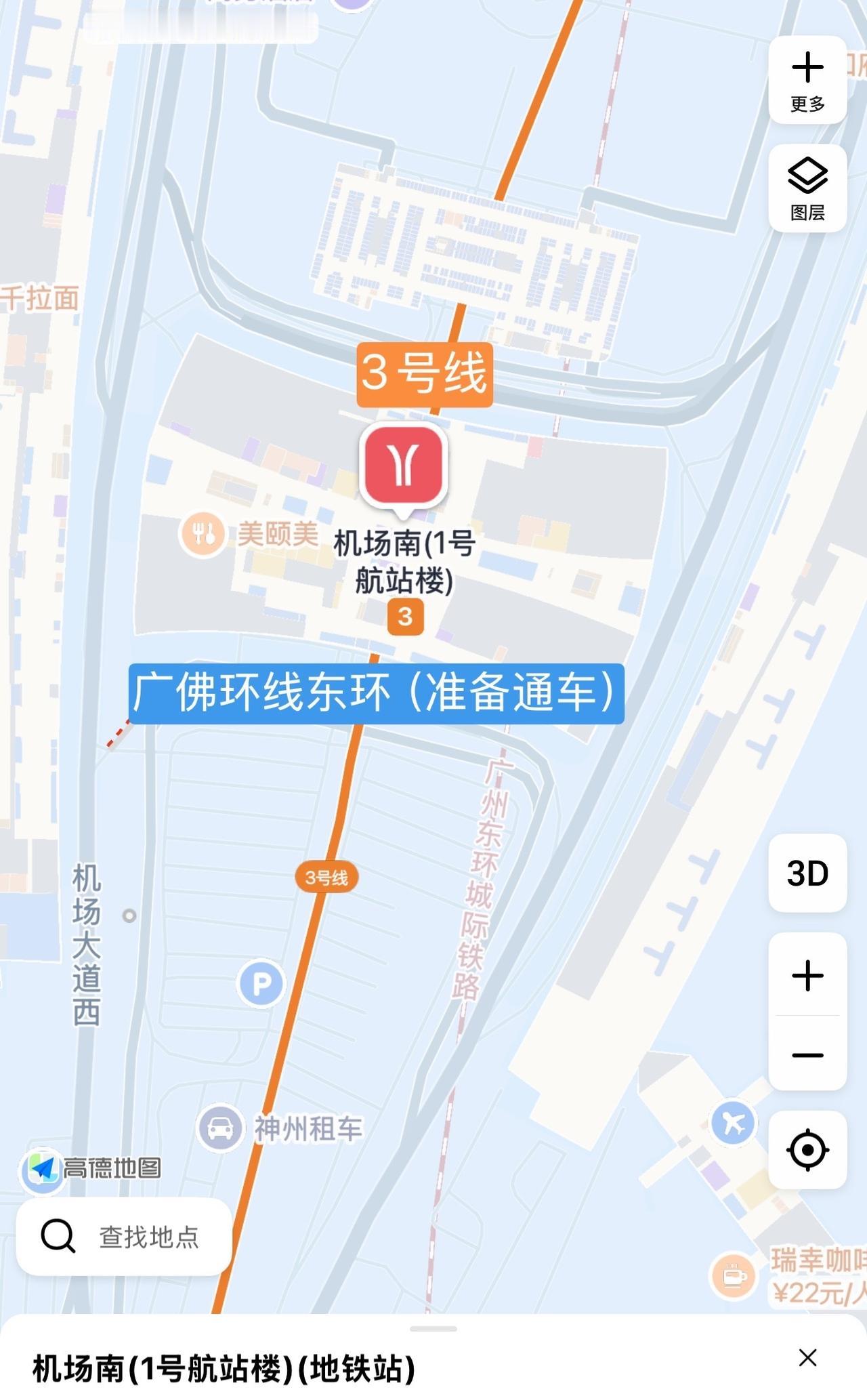867x1400 pixels.
Task: Zoom in on the map
Action: (x=807, y=975)
